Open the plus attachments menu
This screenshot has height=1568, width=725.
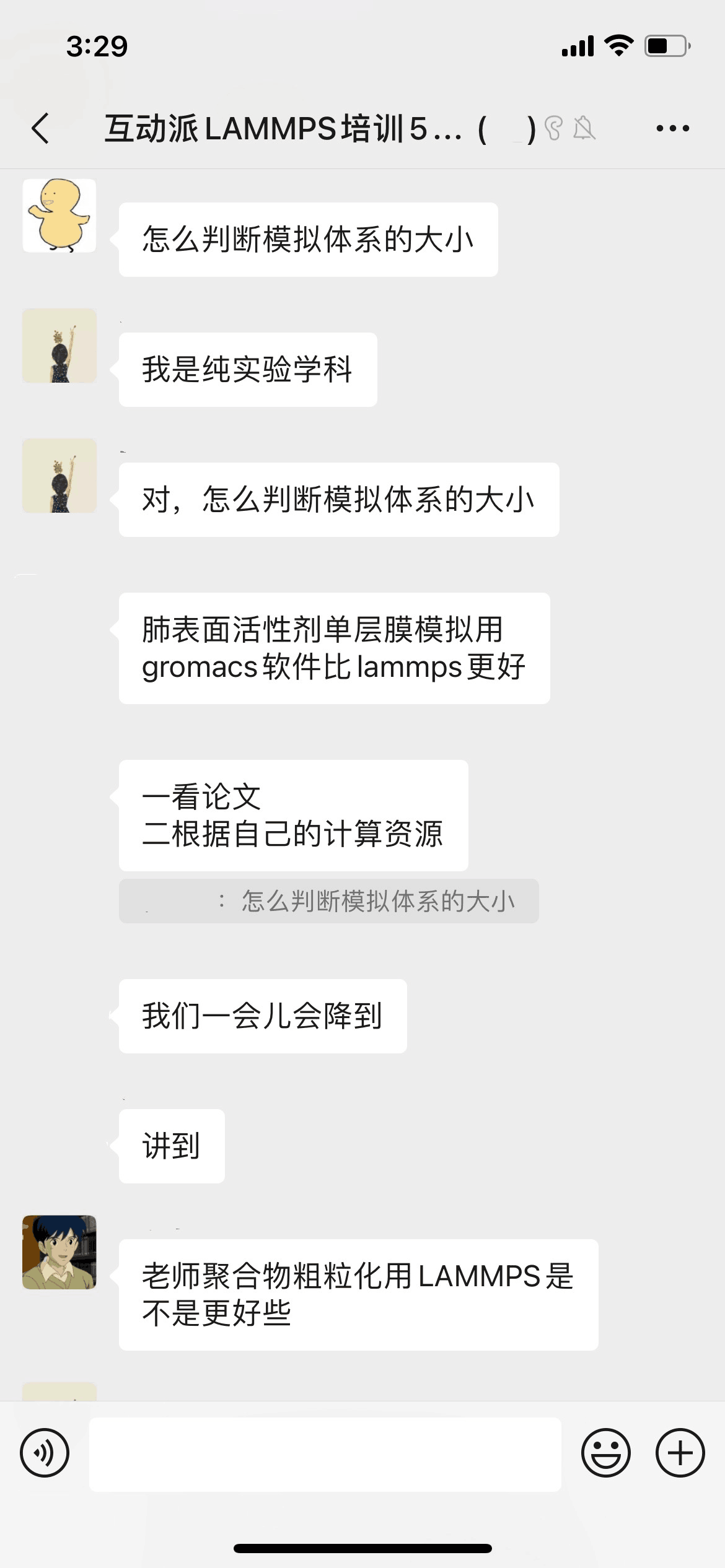680,1453
